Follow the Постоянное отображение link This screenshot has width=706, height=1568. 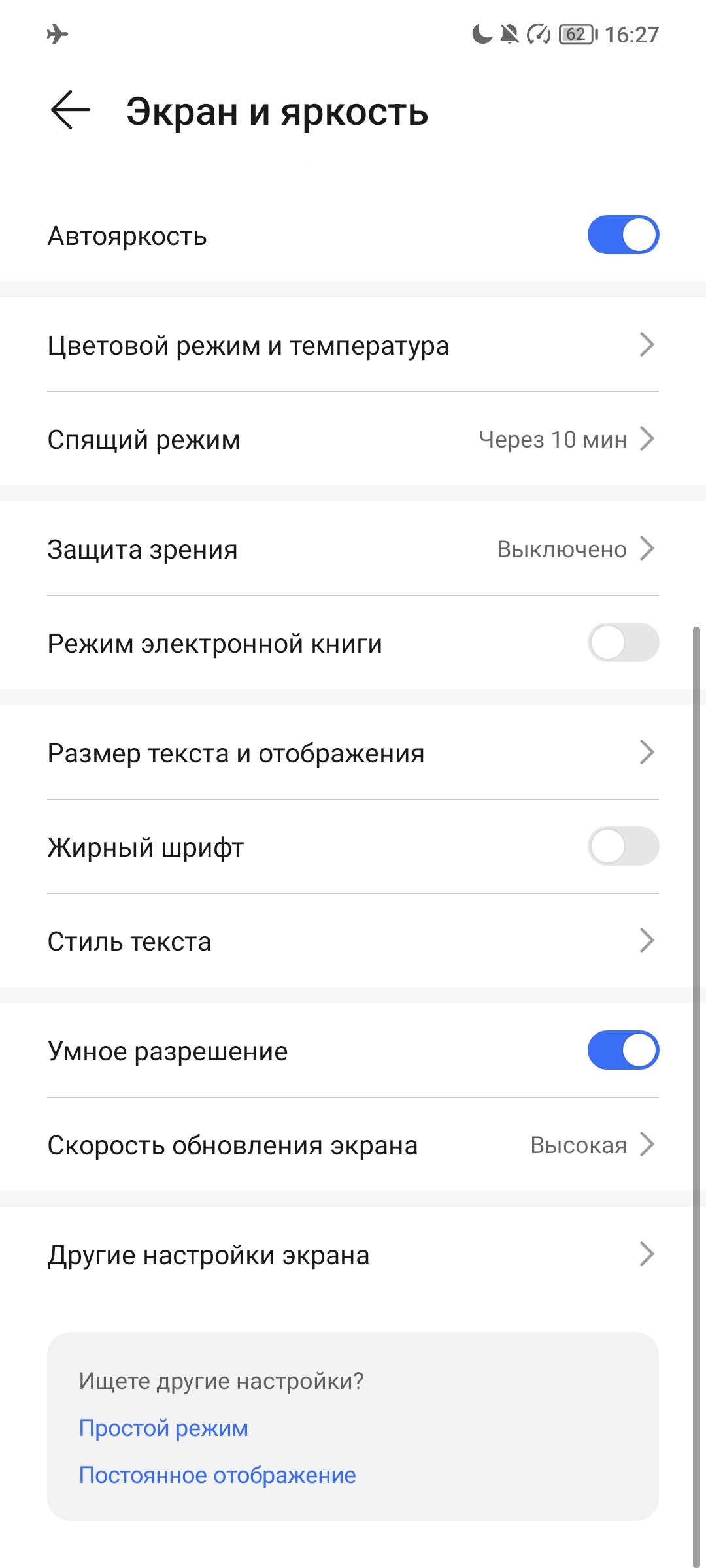click(217, 1475)
